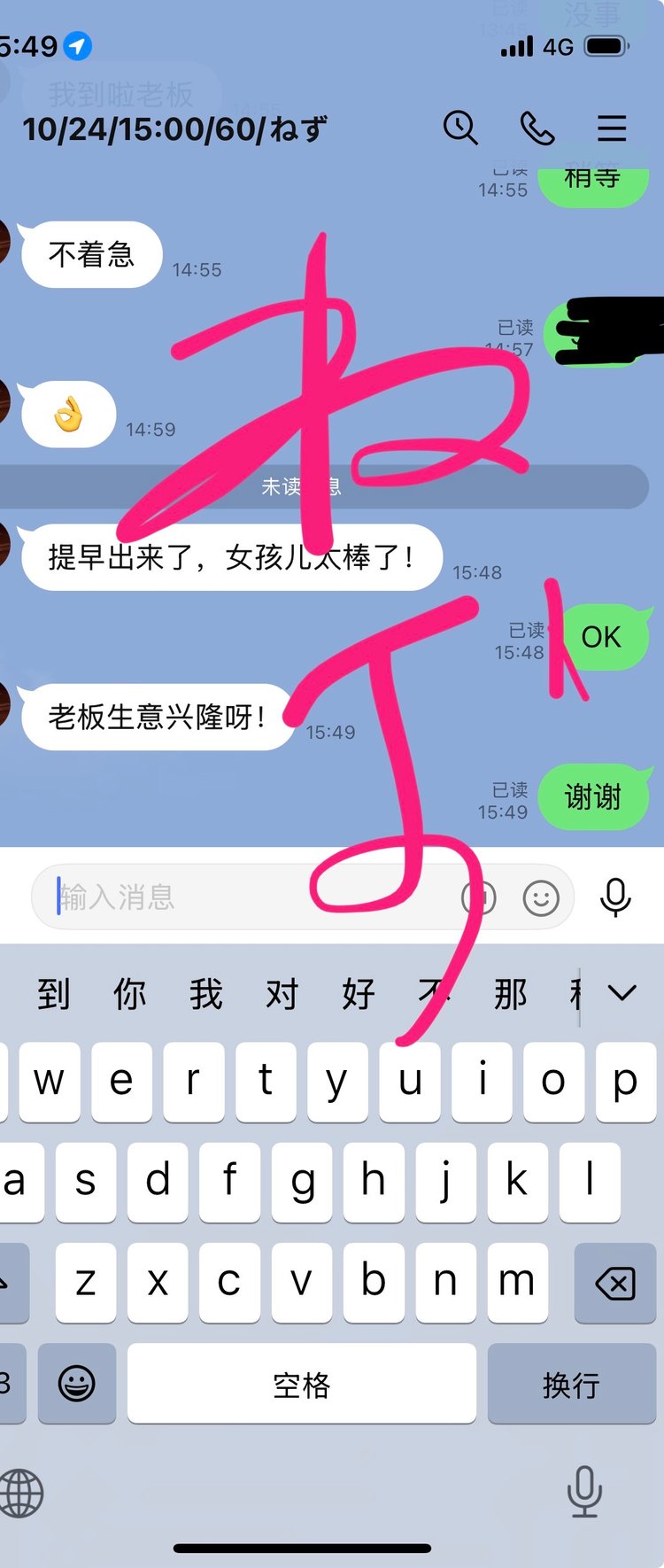This screenshot has height=1568, width=664.
Task: Open the chat menu
Action: (x=612, y=128)
